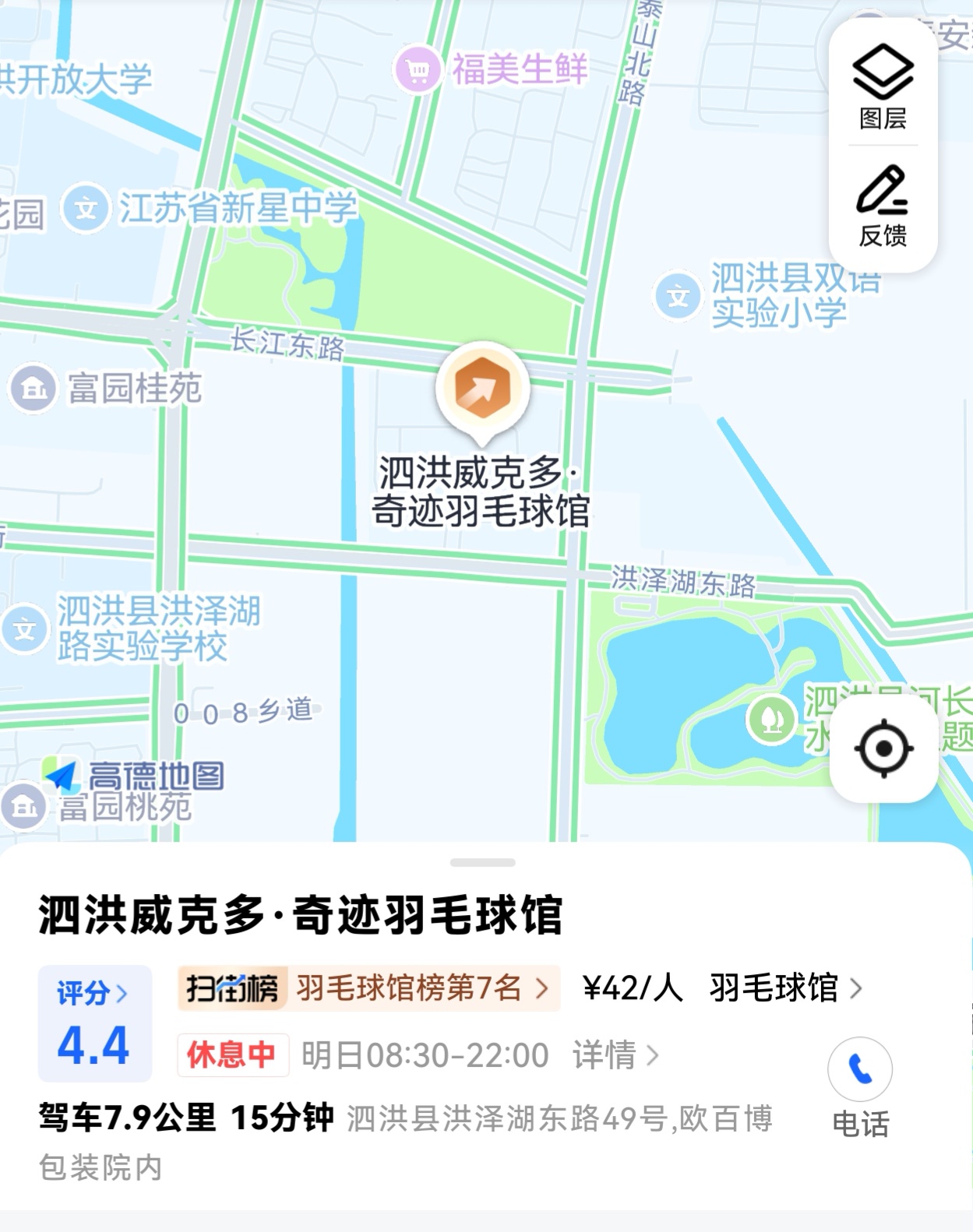Expand the details panel using its handle

click(x=483, y=863)
